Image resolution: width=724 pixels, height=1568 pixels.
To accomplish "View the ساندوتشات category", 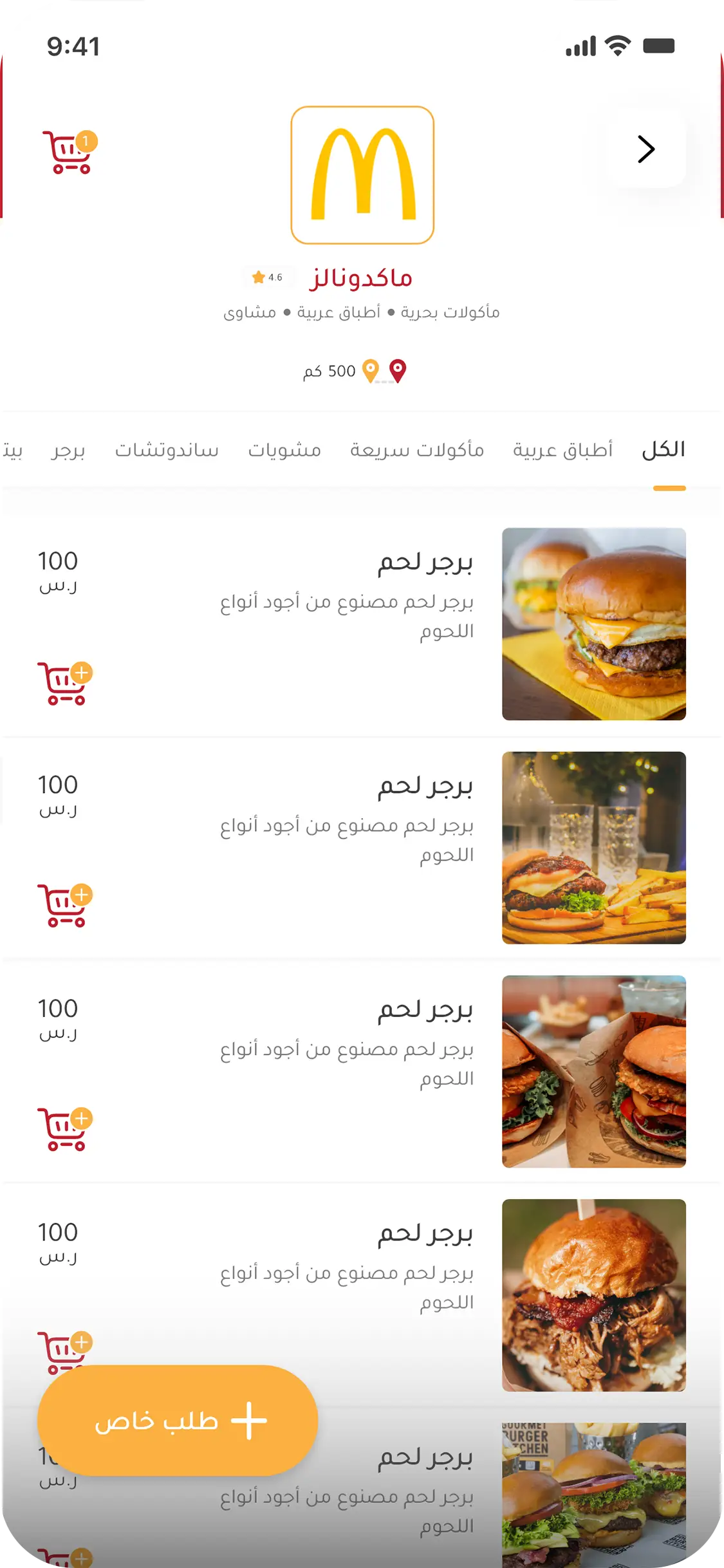I will click(x=167, y=450).
